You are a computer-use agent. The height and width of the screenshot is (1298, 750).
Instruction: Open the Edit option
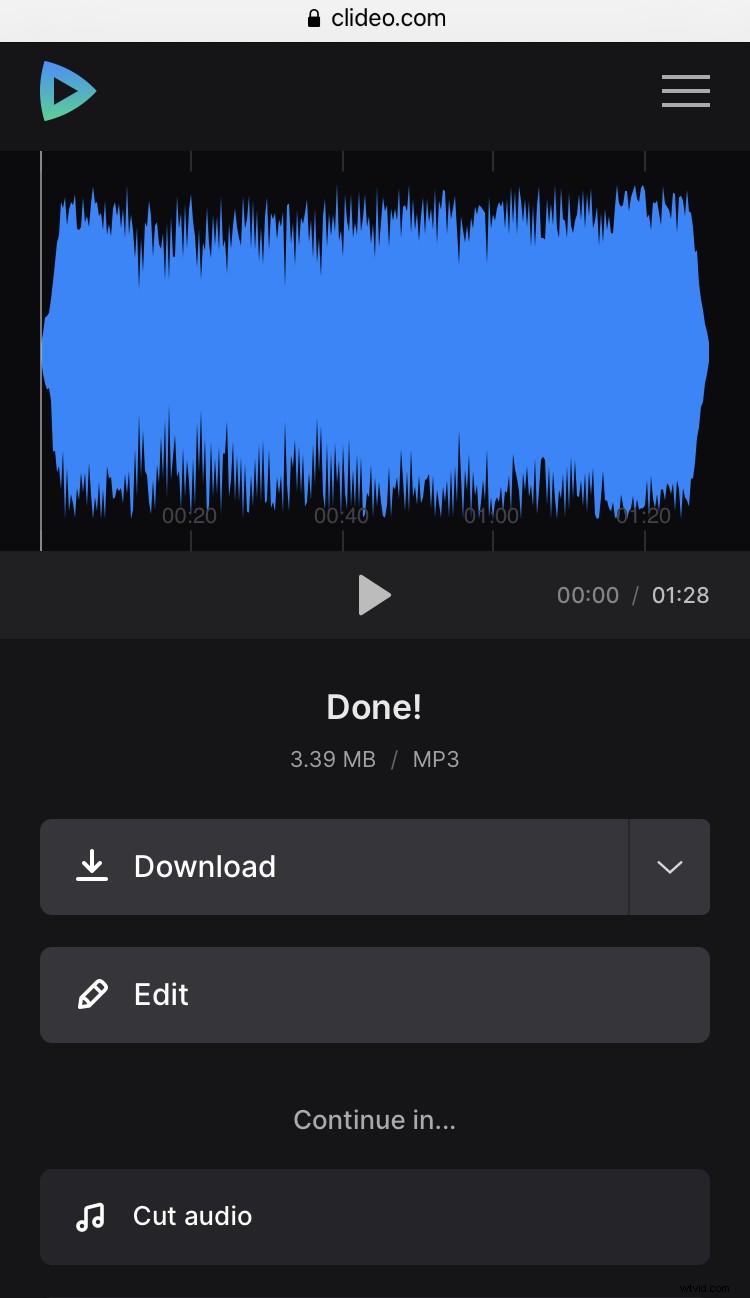pos(374,994)
